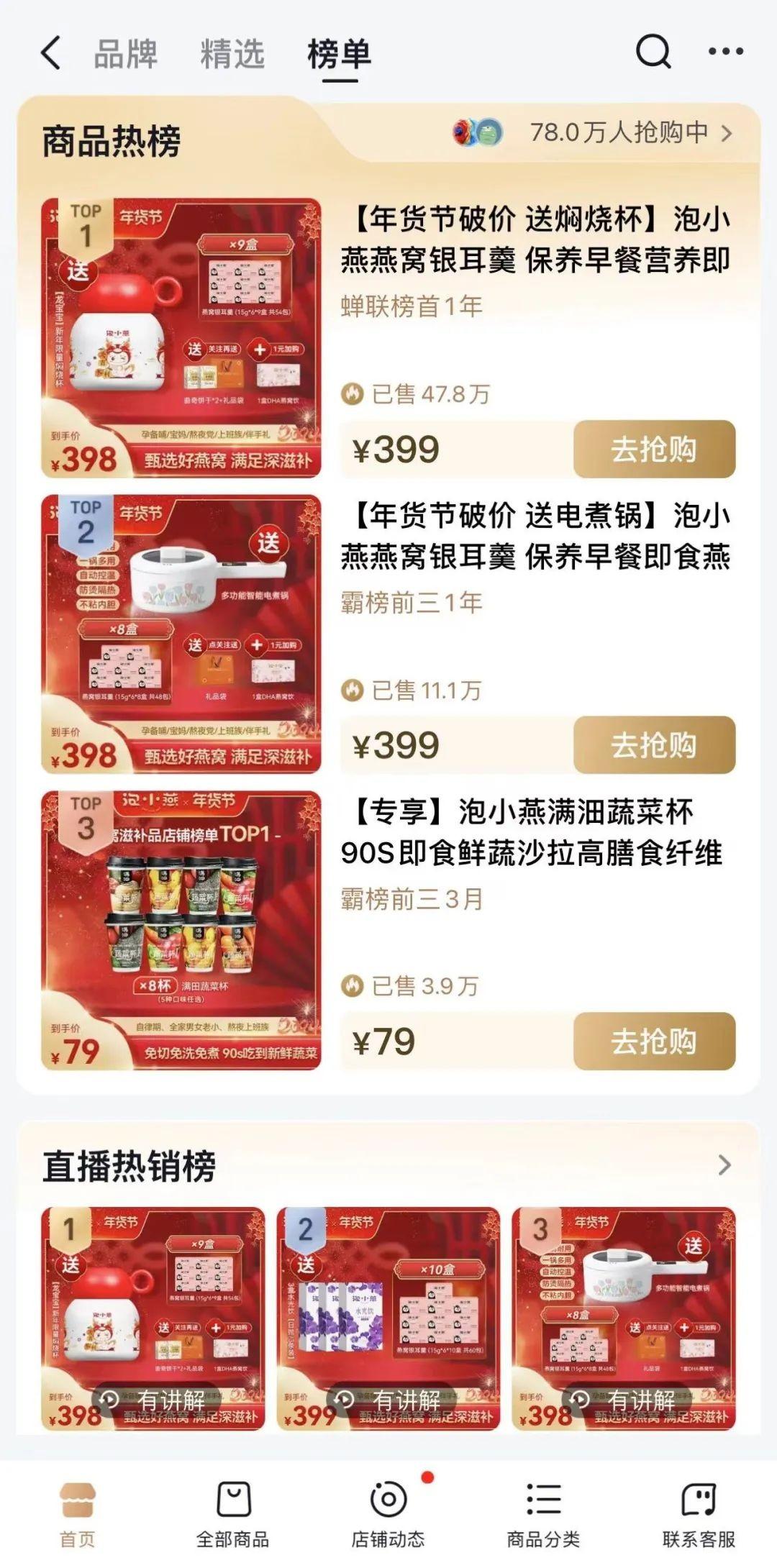The height and width of the screenshot is (1568, 777).
Task: Expand the 直播热销榜 section arrow
Action: (724, 1165)
